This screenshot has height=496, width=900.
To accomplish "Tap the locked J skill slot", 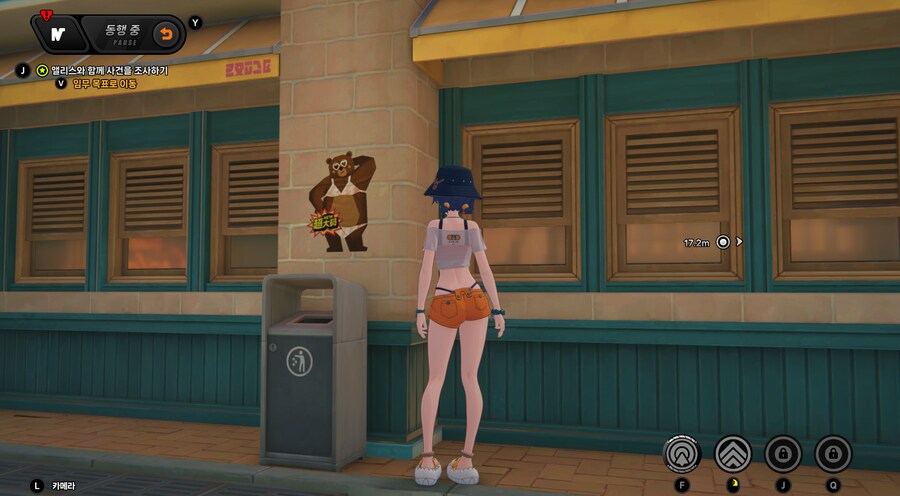I will tap(783, 455).
